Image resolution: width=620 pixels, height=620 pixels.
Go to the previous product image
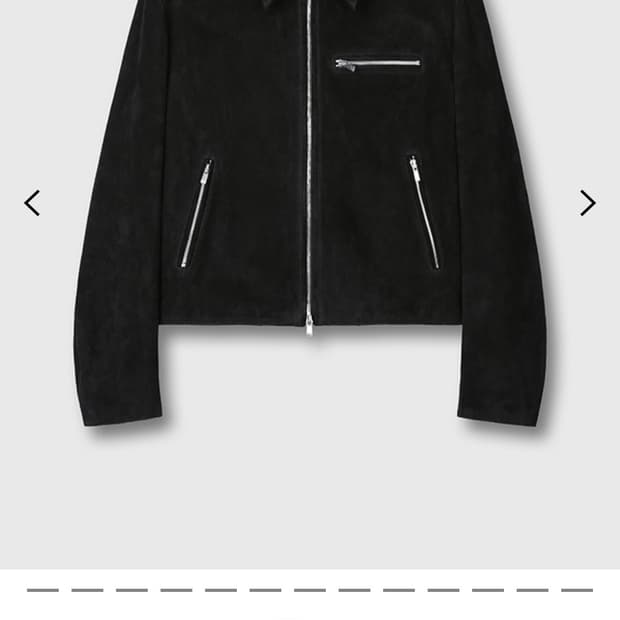pos(32,203)
